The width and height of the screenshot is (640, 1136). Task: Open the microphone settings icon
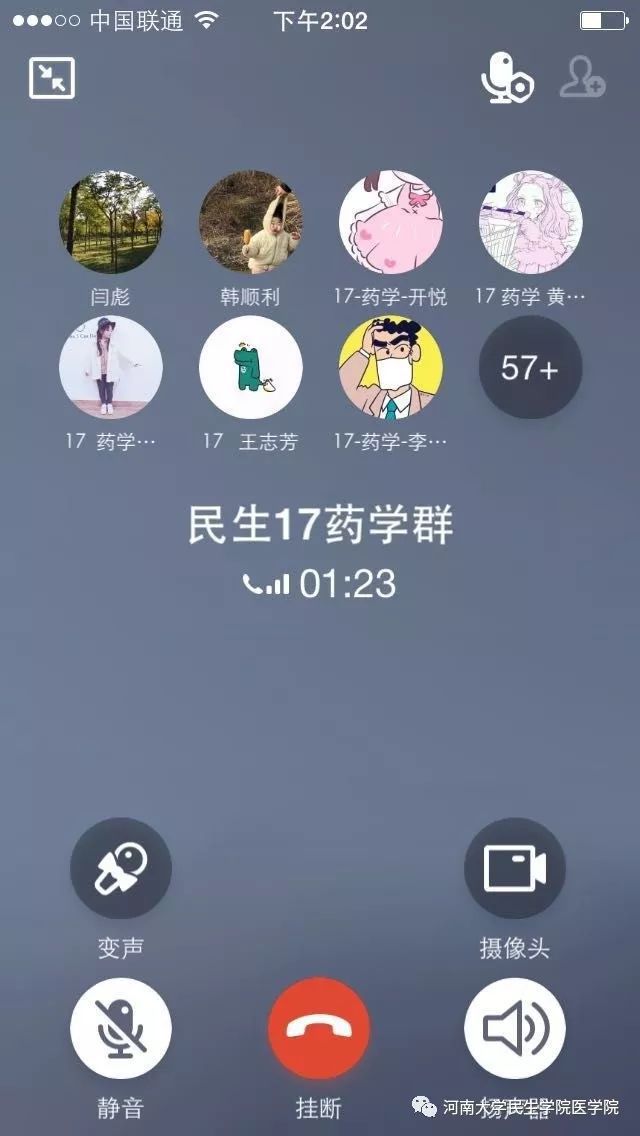506,78
